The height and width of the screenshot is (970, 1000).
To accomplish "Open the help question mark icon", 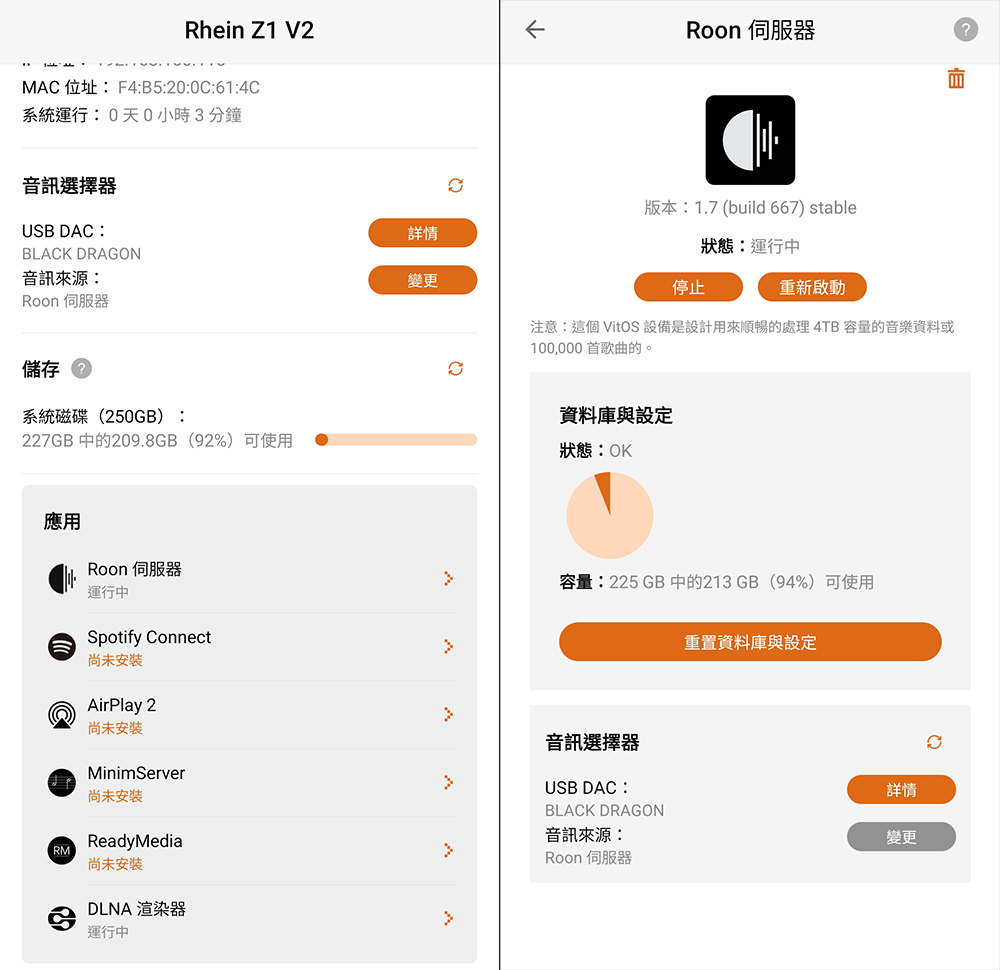I will tap(965, 30).
